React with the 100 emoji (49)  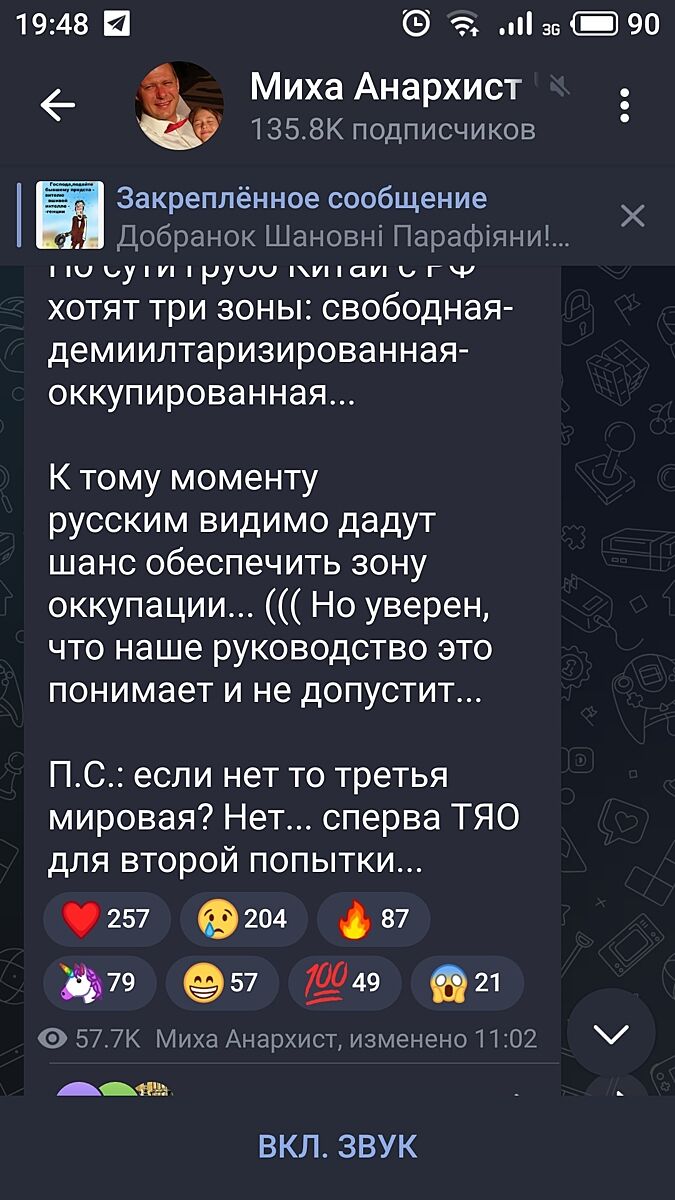point(345,983)
